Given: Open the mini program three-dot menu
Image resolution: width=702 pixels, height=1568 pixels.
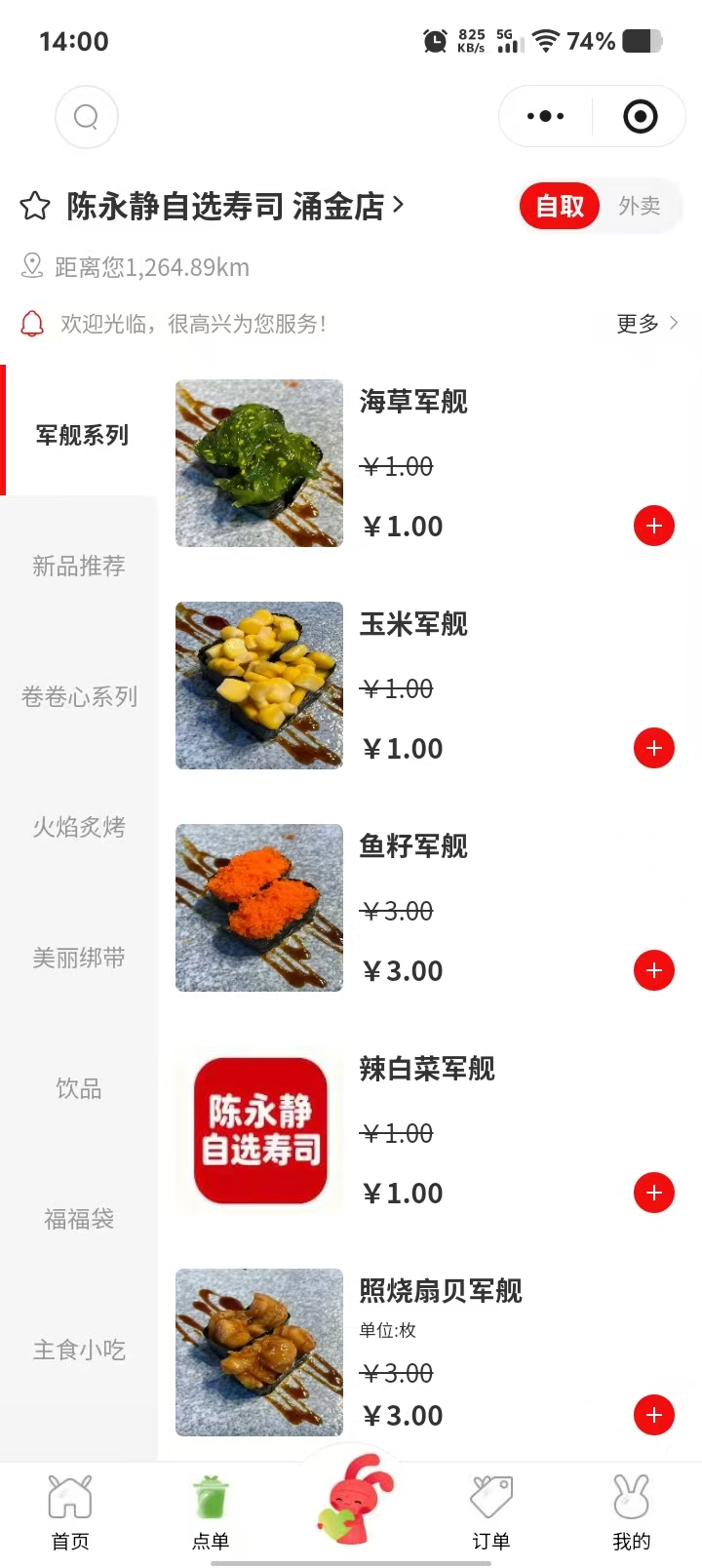Looking at the screenshot, I should pos(545,117).
